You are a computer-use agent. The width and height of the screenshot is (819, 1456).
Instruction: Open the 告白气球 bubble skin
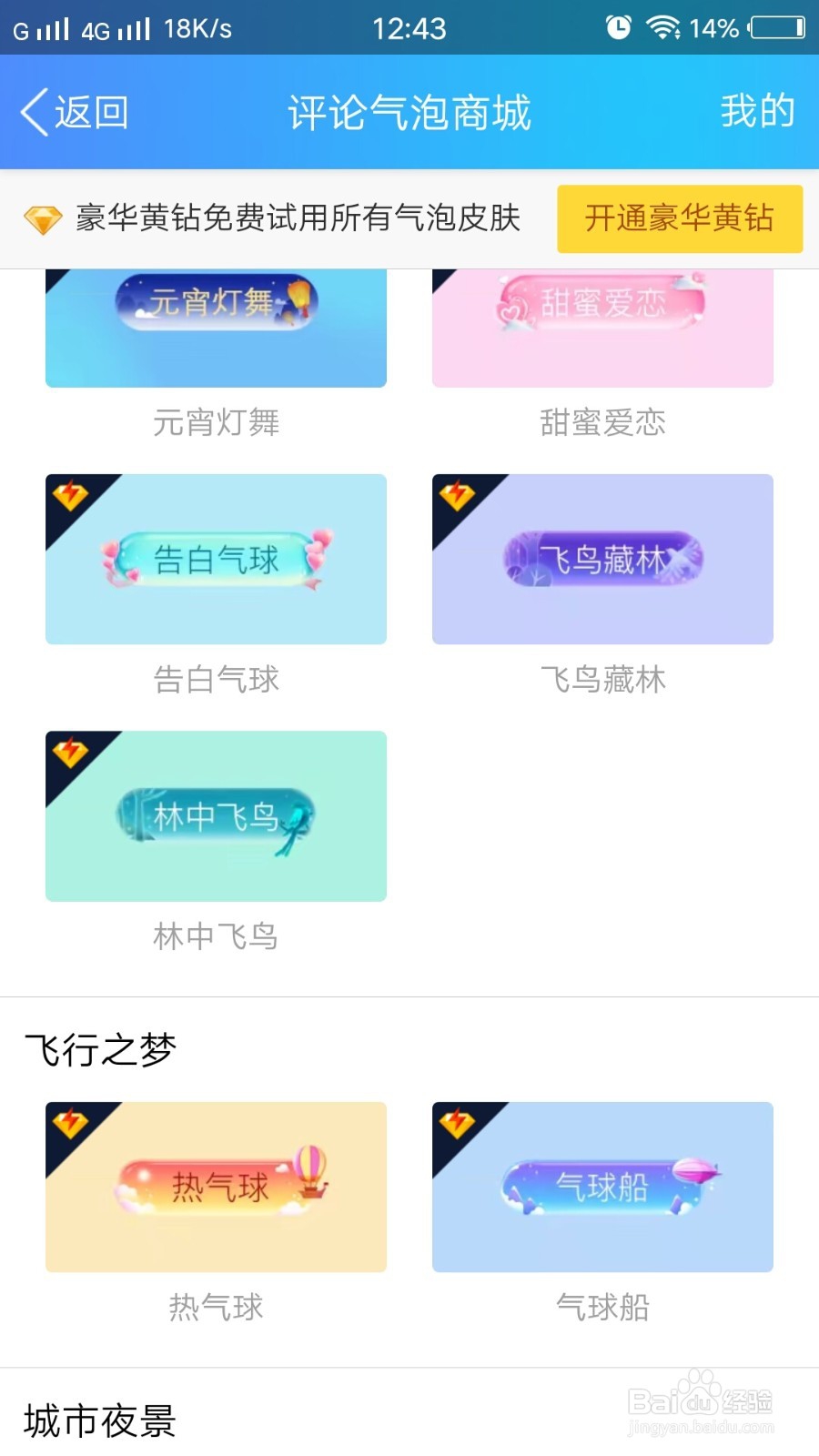tap(216, 559)
